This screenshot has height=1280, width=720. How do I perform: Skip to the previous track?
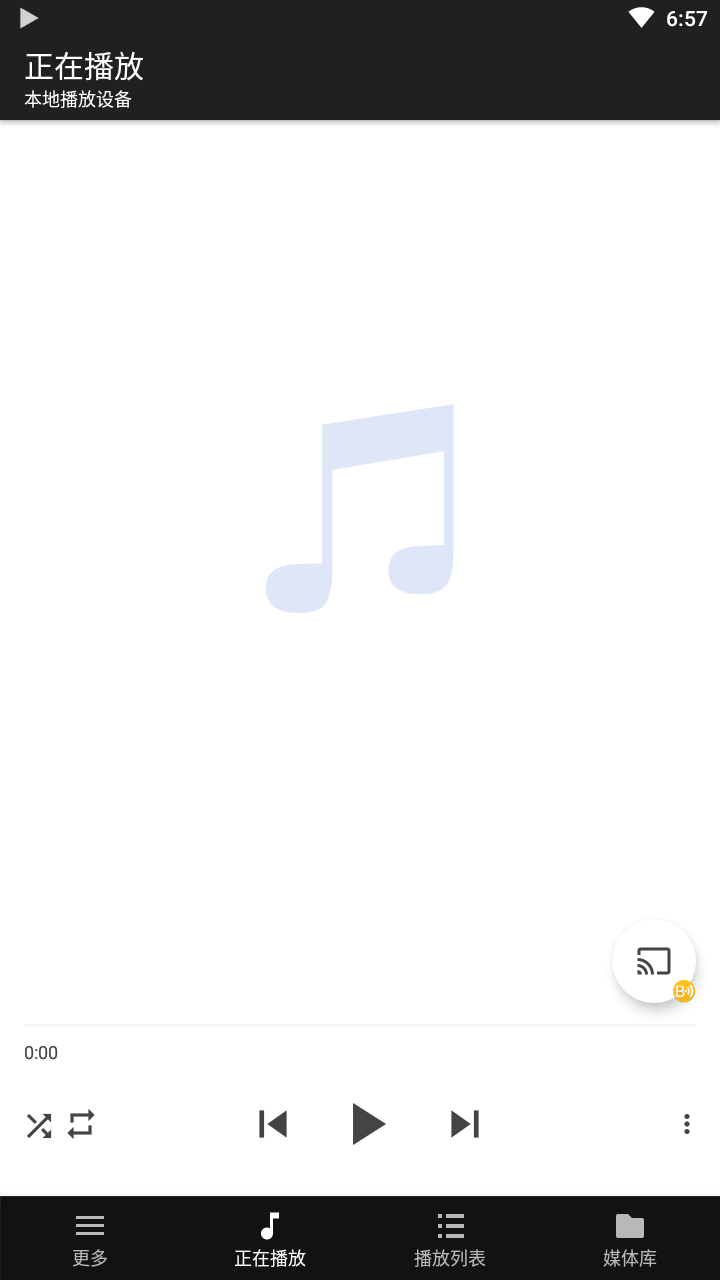[x=273, y=1124]
